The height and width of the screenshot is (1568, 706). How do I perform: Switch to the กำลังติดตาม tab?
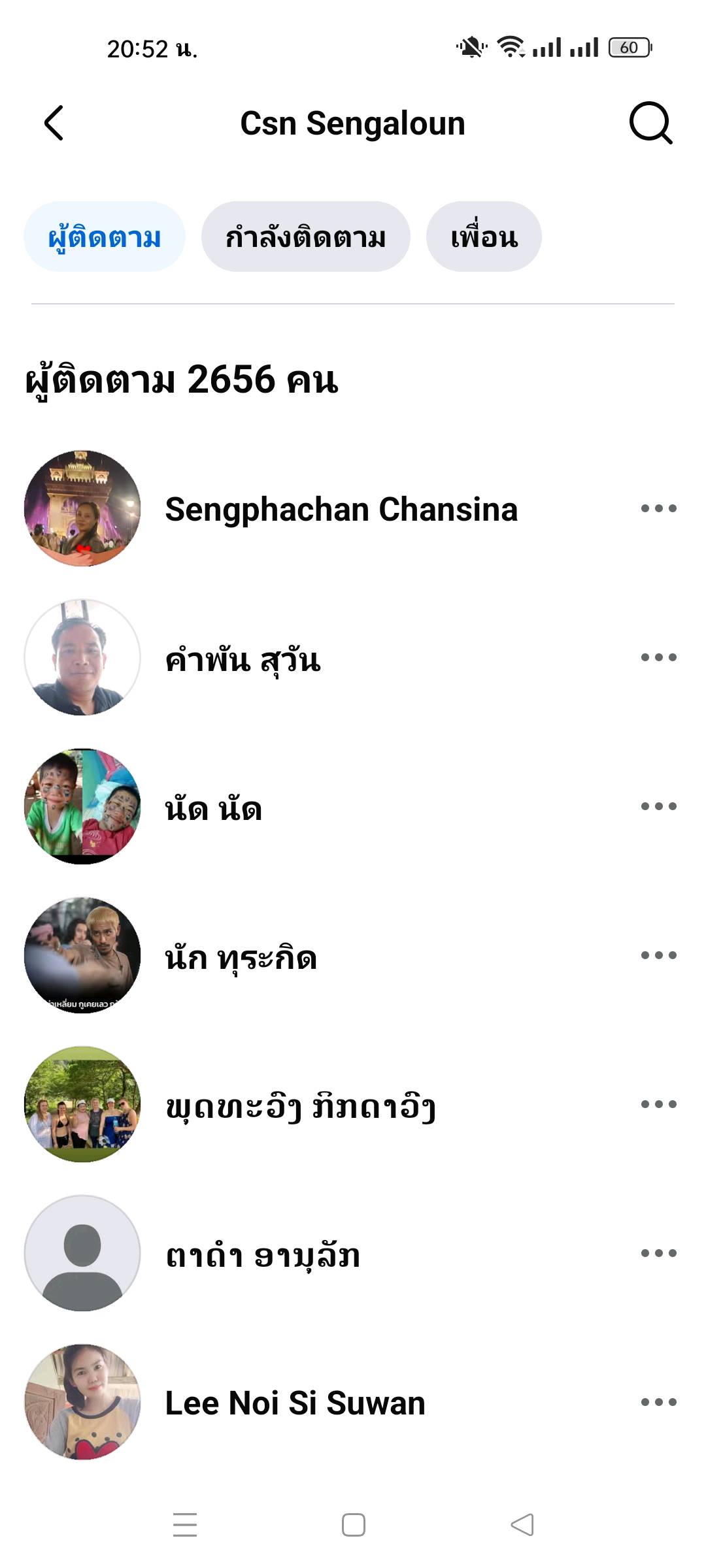305,237
